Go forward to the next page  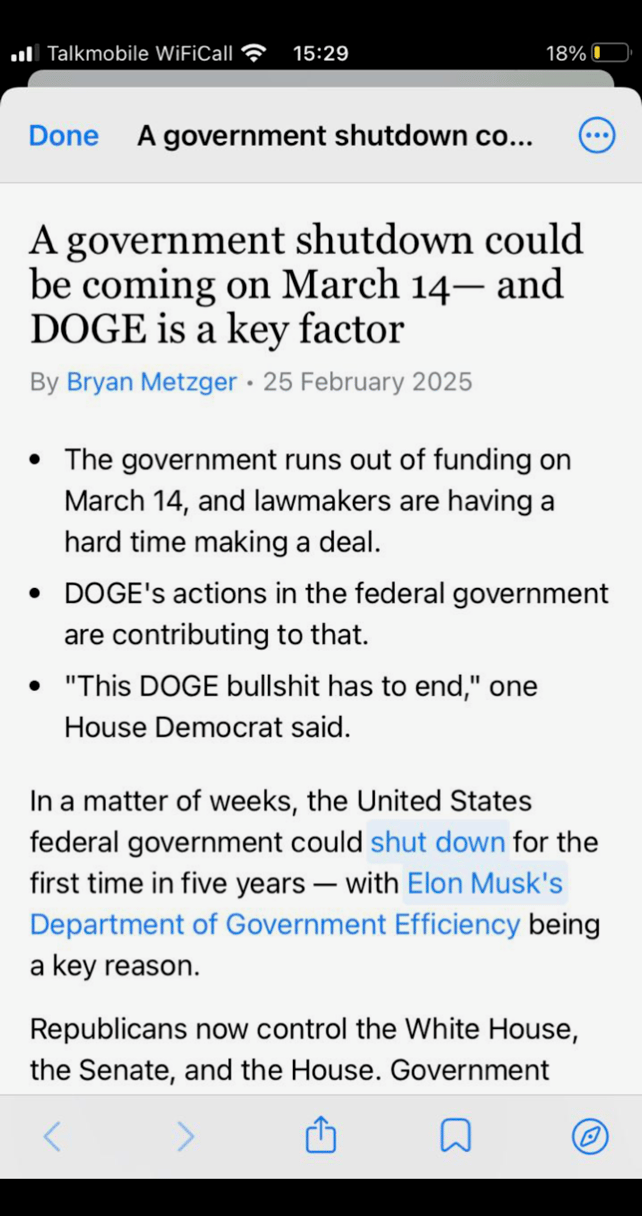185,1135
